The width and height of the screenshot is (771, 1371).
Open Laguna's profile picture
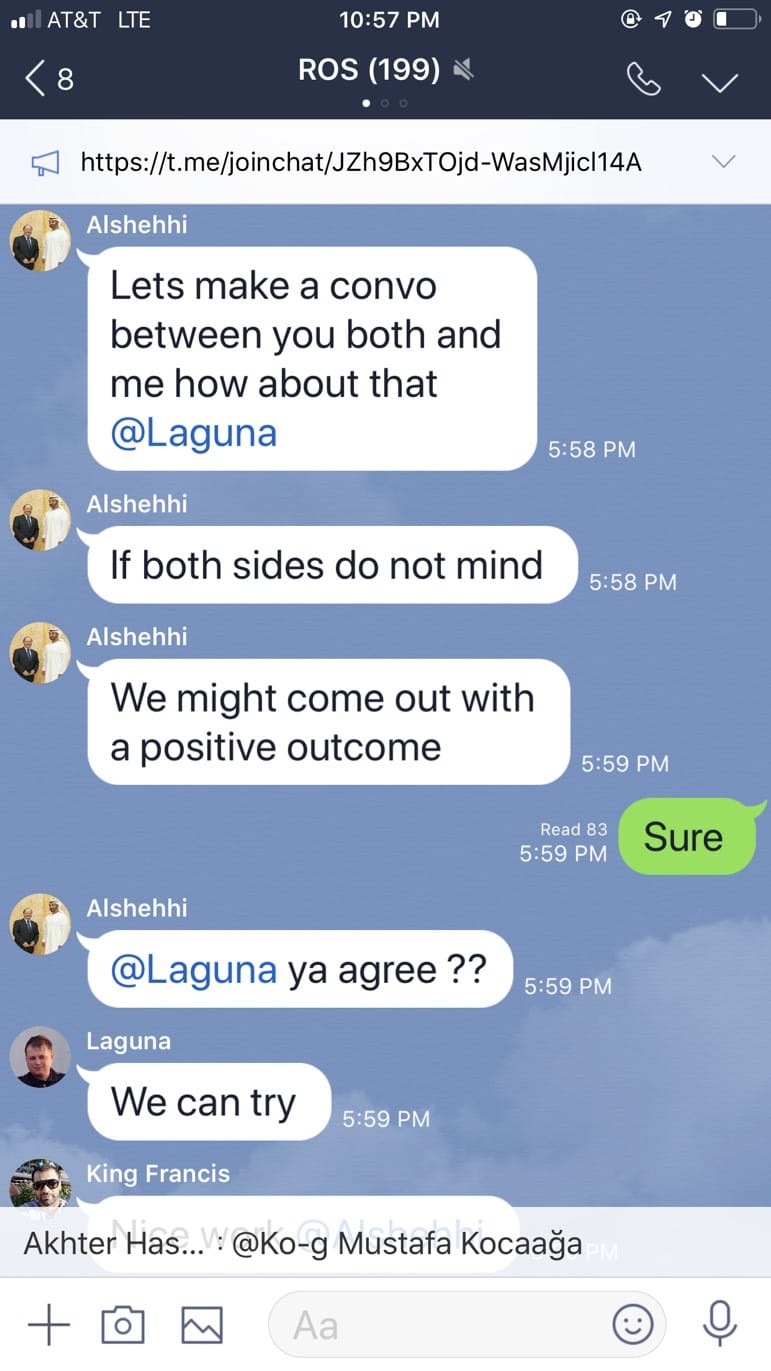click(40, 1056)
